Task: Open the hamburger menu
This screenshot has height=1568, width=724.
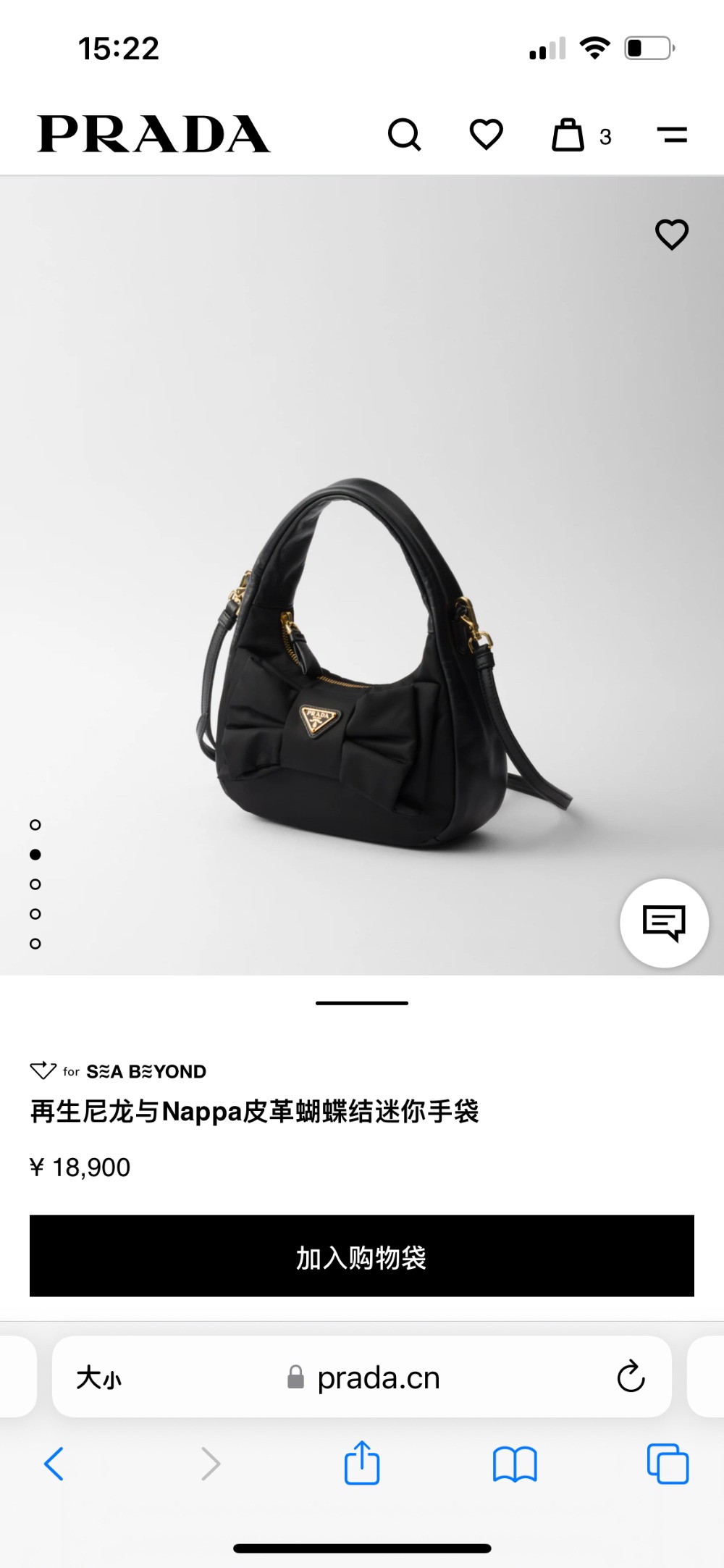Action: [x=672, y=135]
